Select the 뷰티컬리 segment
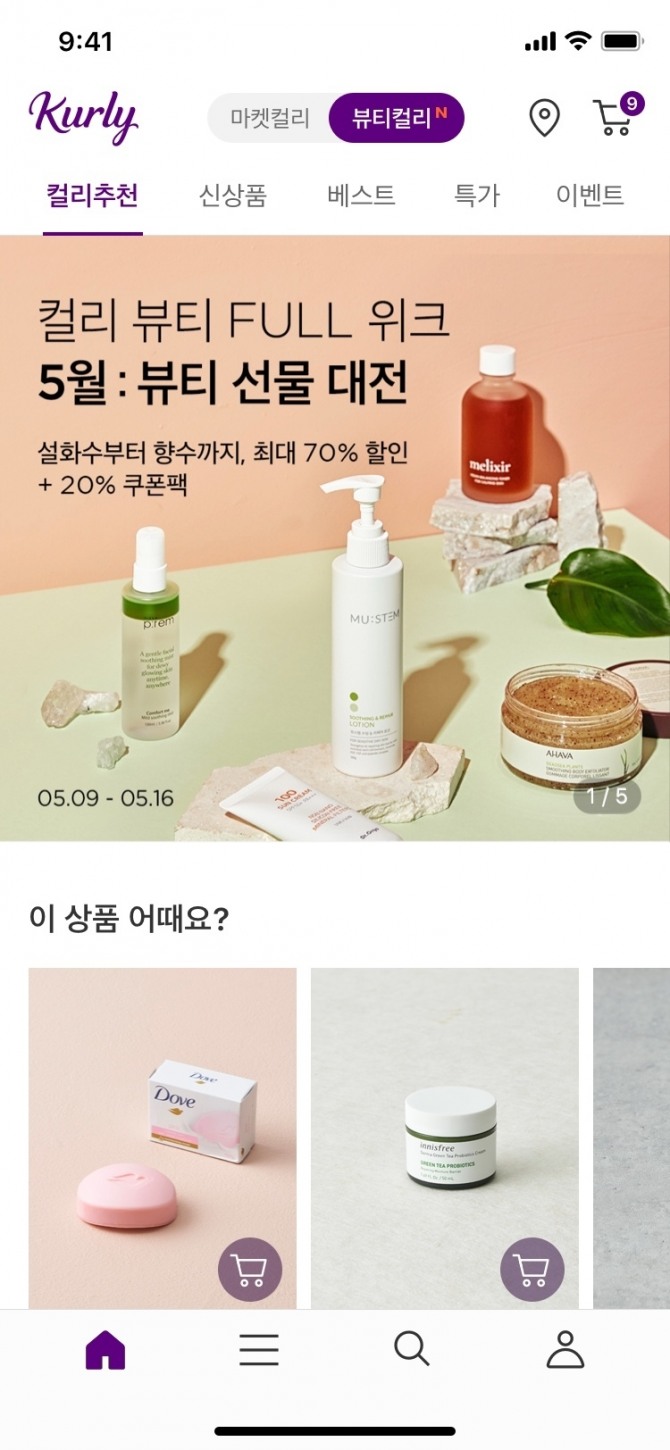The image size is (670, 1450). point(398,119)
